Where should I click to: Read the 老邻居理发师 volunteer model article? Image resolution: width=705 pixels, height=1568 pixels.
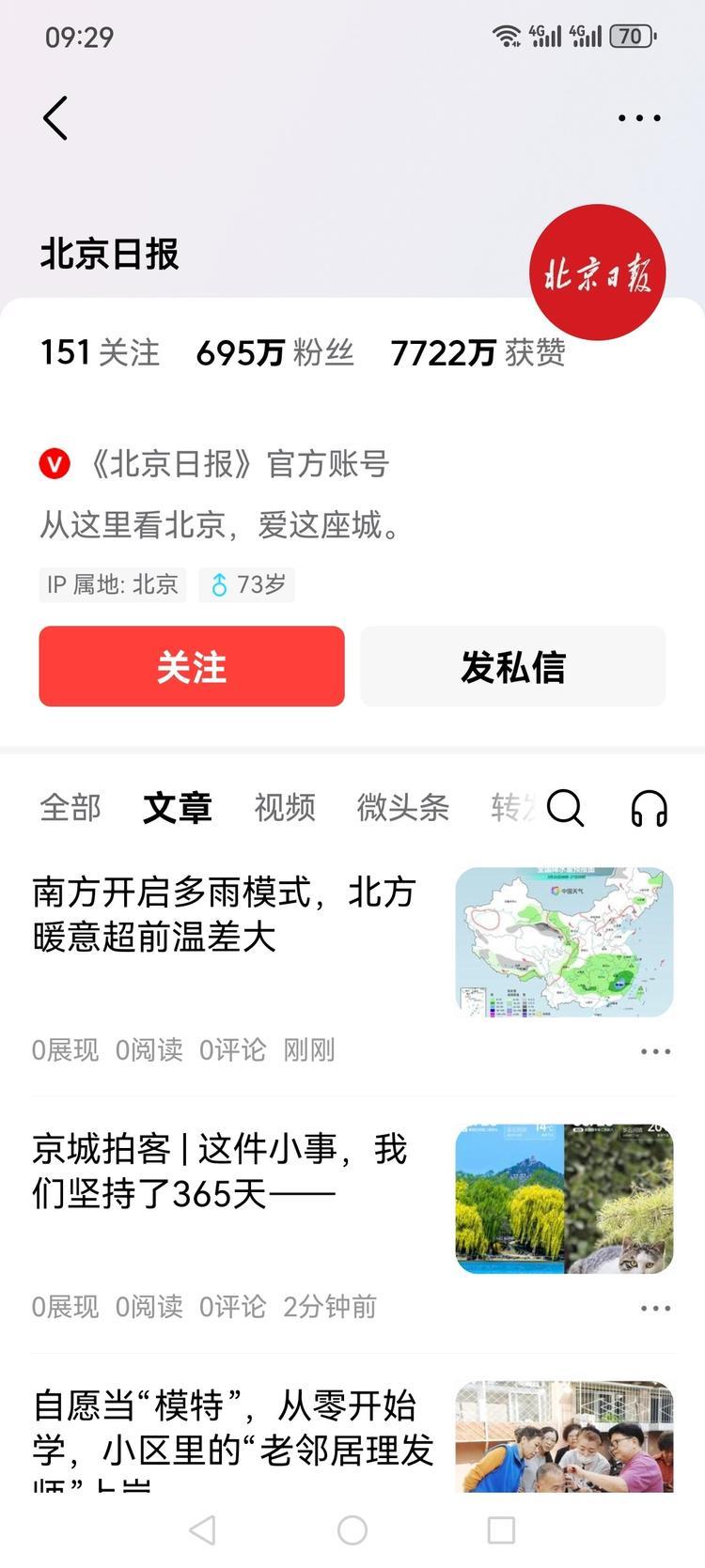233,1430
